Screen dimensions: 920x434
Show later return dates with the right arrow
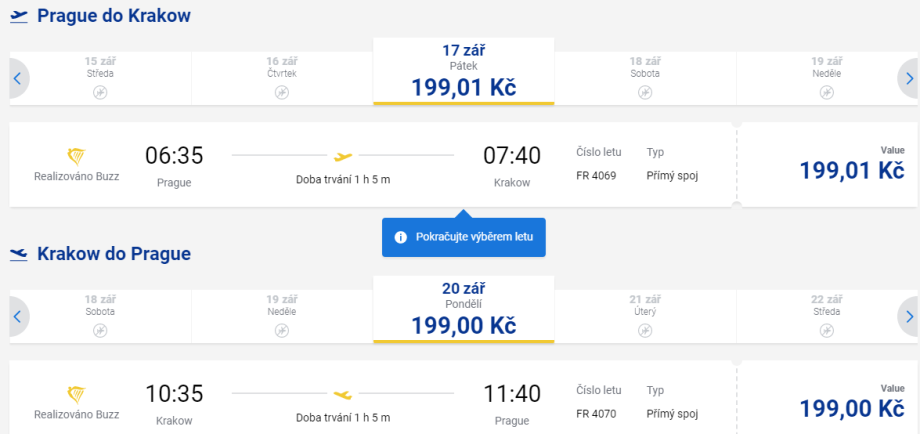pos(908,316)
